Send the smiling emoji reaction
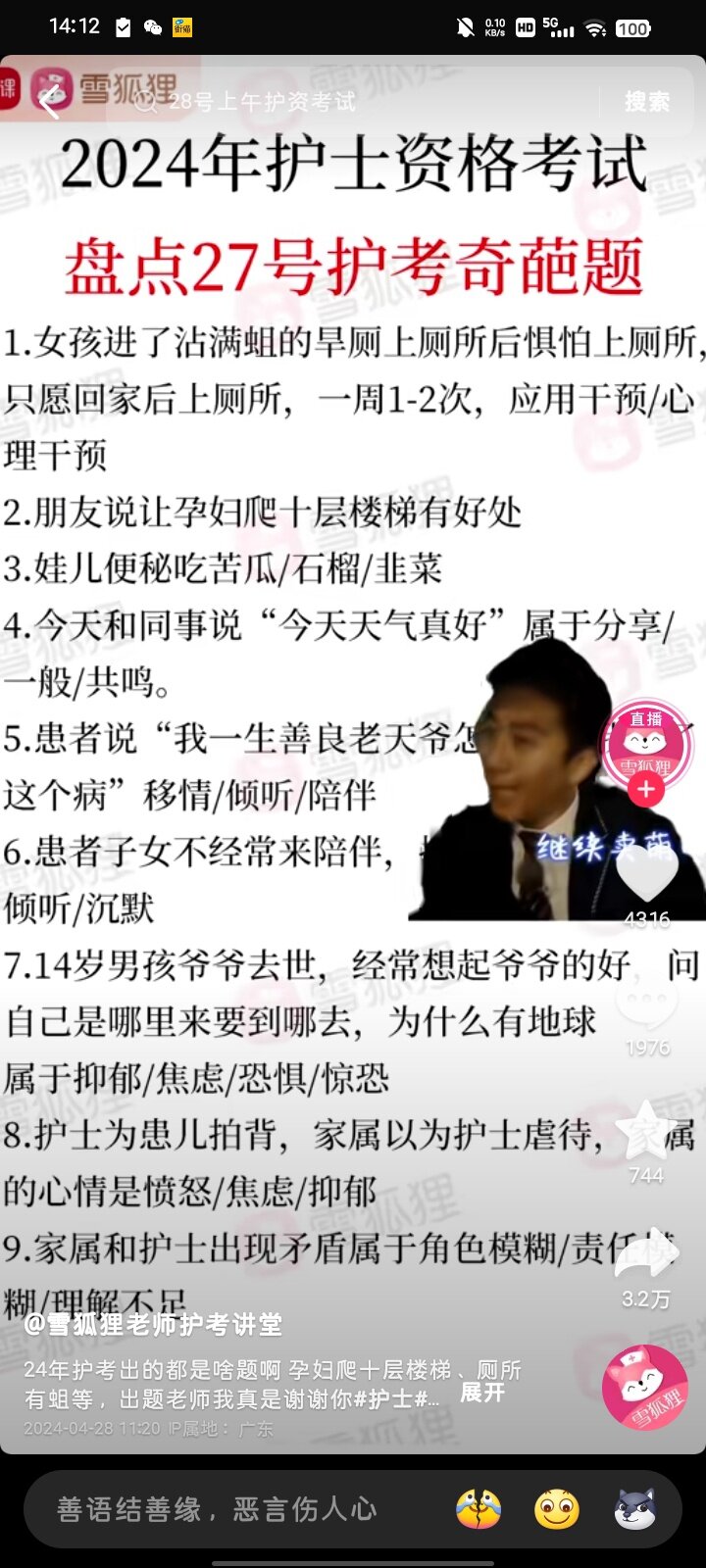 [557, 1510]
